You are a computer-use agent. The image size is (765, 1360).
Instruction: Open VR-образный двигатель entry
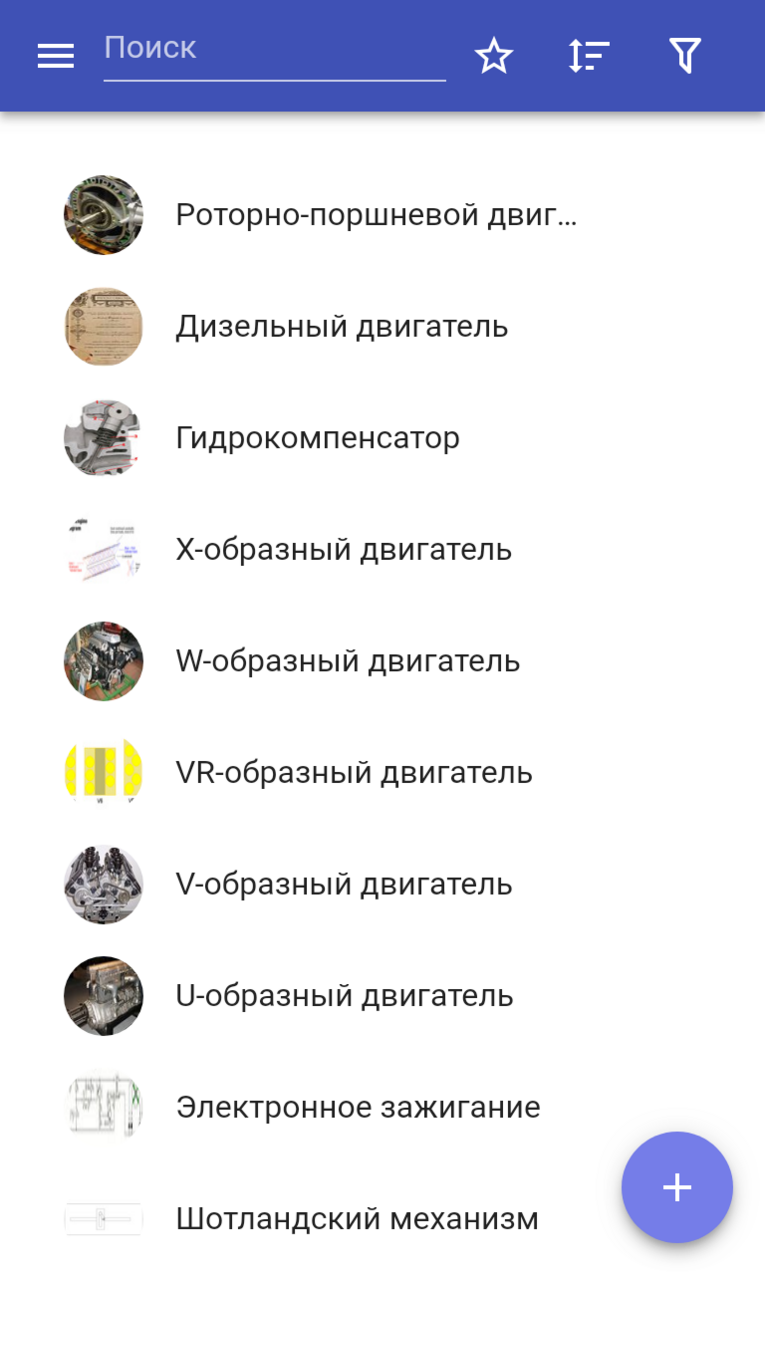coord(382,773)
